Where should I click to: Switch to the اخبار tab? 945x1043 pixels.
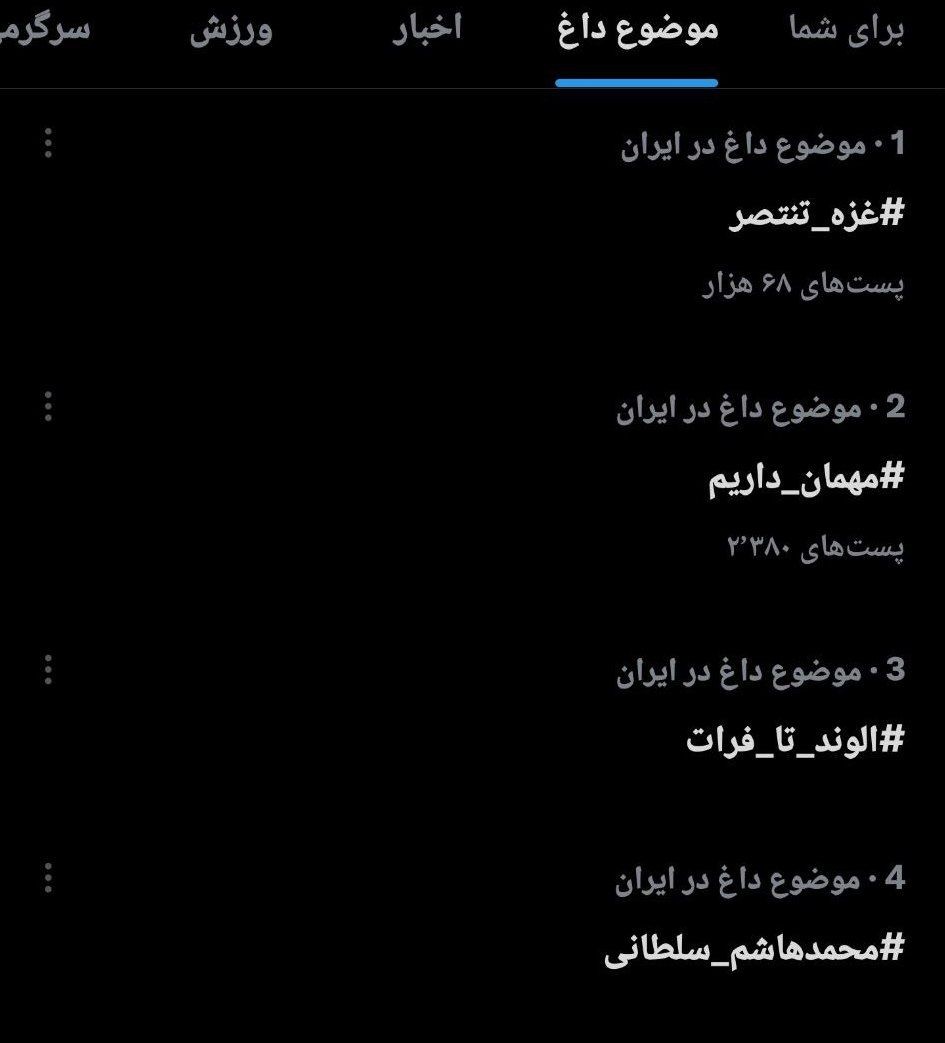pos(426,30)
